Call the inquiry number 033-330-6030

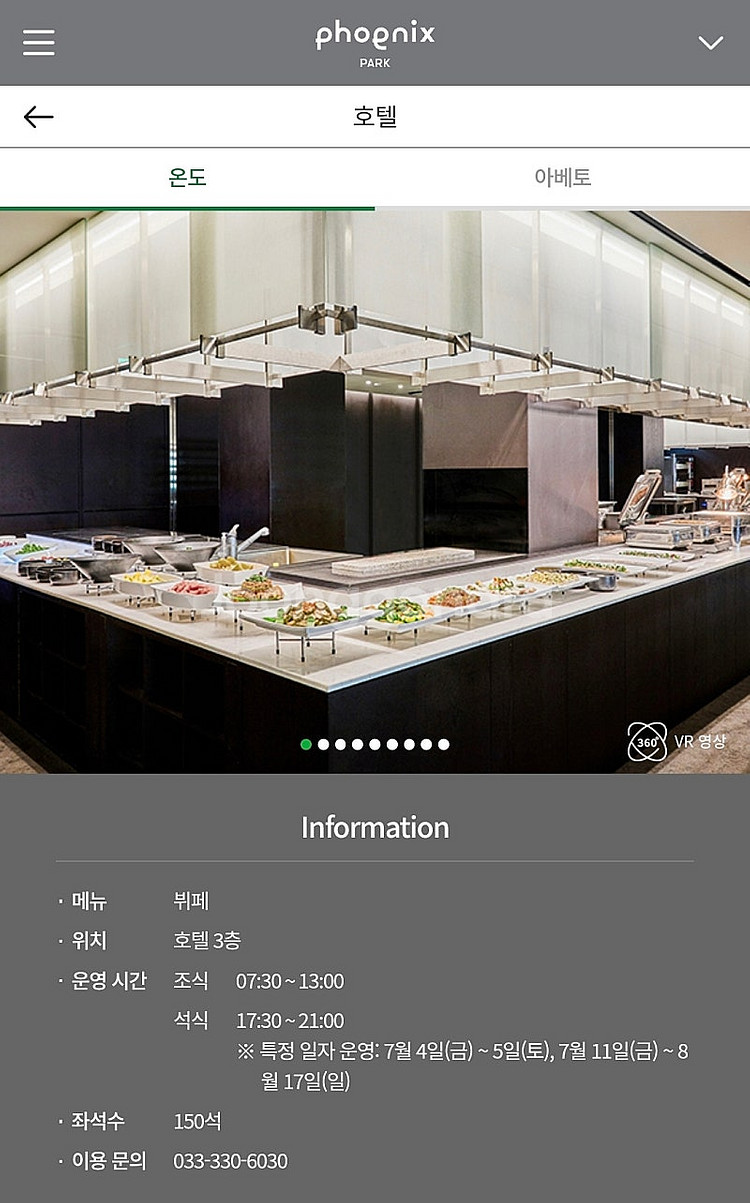[230, 1161]
